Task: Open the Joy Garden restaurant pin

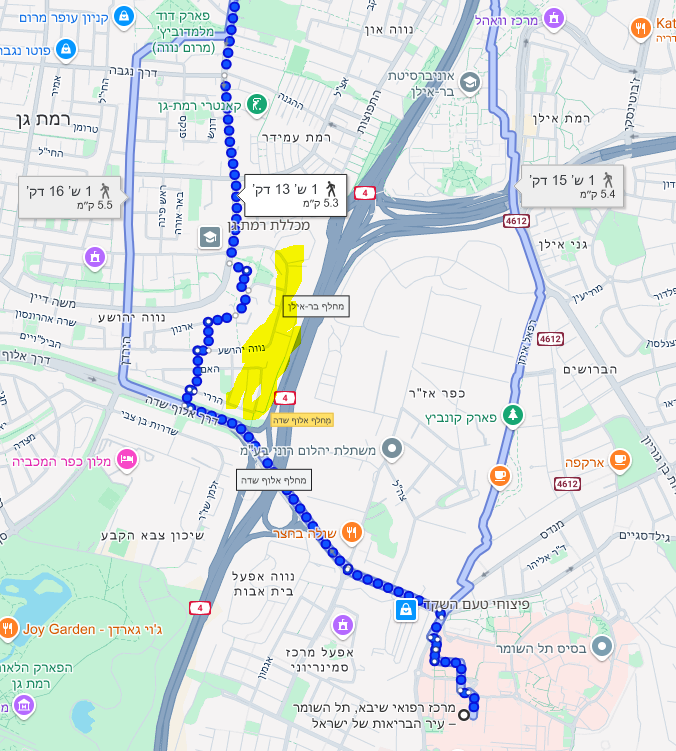Action: (9, 628)
